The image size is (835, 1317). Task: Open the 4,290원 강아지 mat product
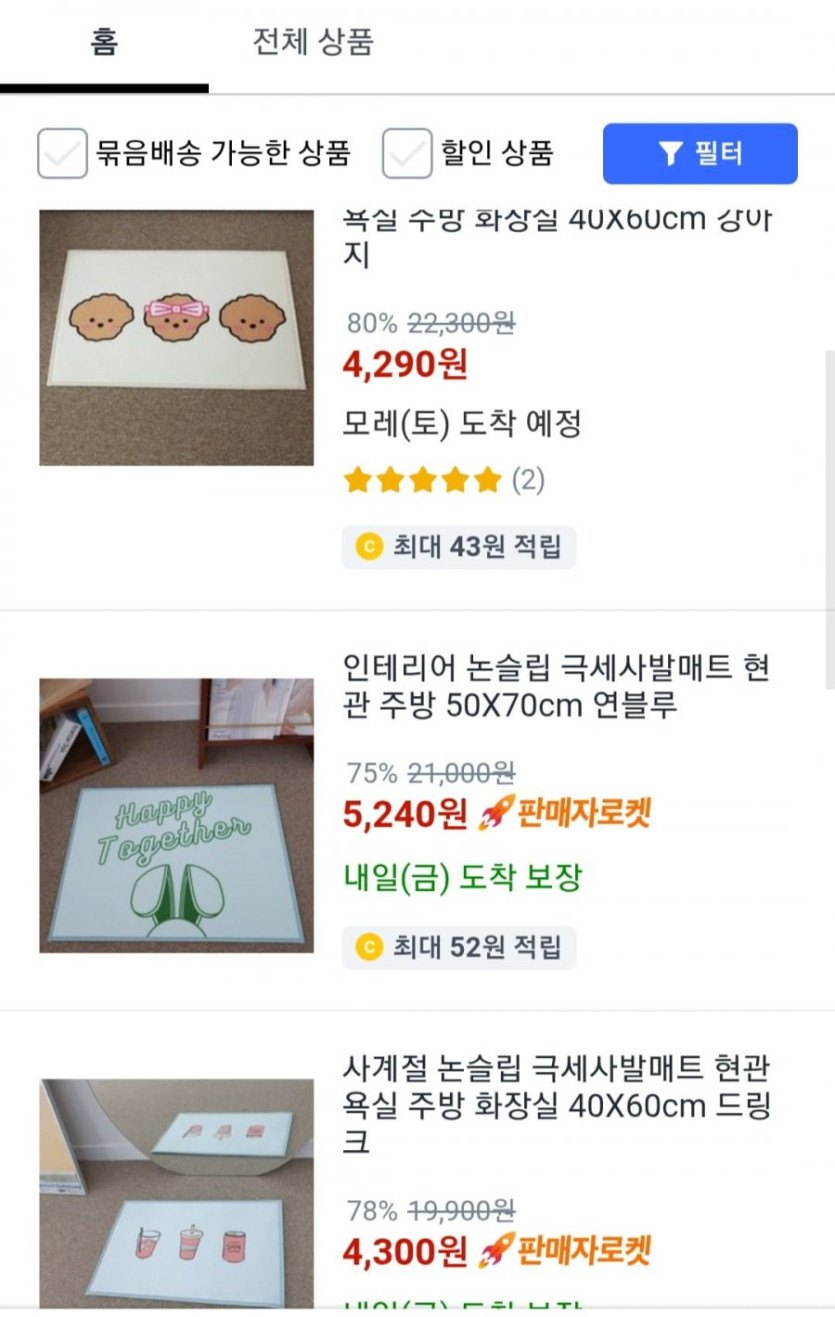coord(176,338)
